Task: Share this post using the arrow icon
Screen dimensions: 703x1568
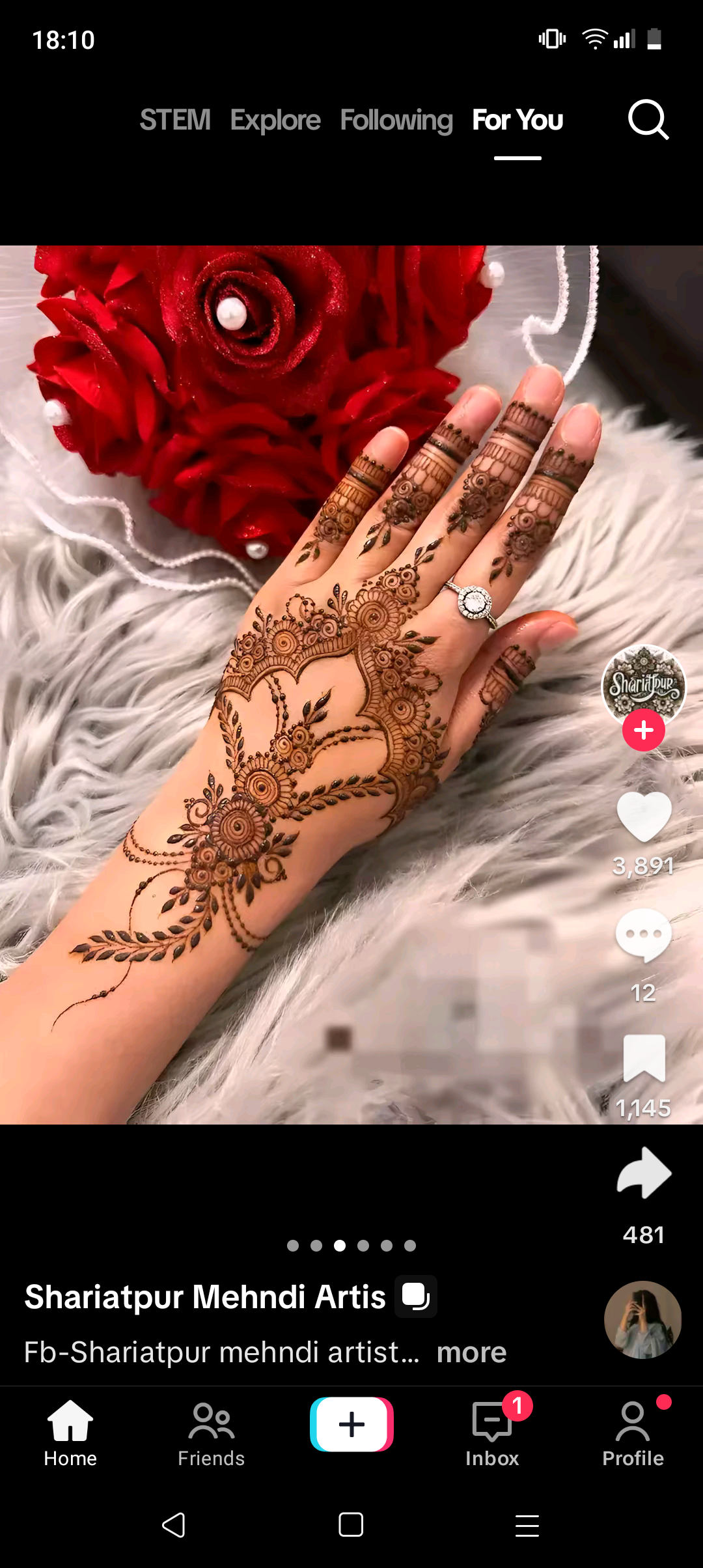Action: pos(644,1173)
